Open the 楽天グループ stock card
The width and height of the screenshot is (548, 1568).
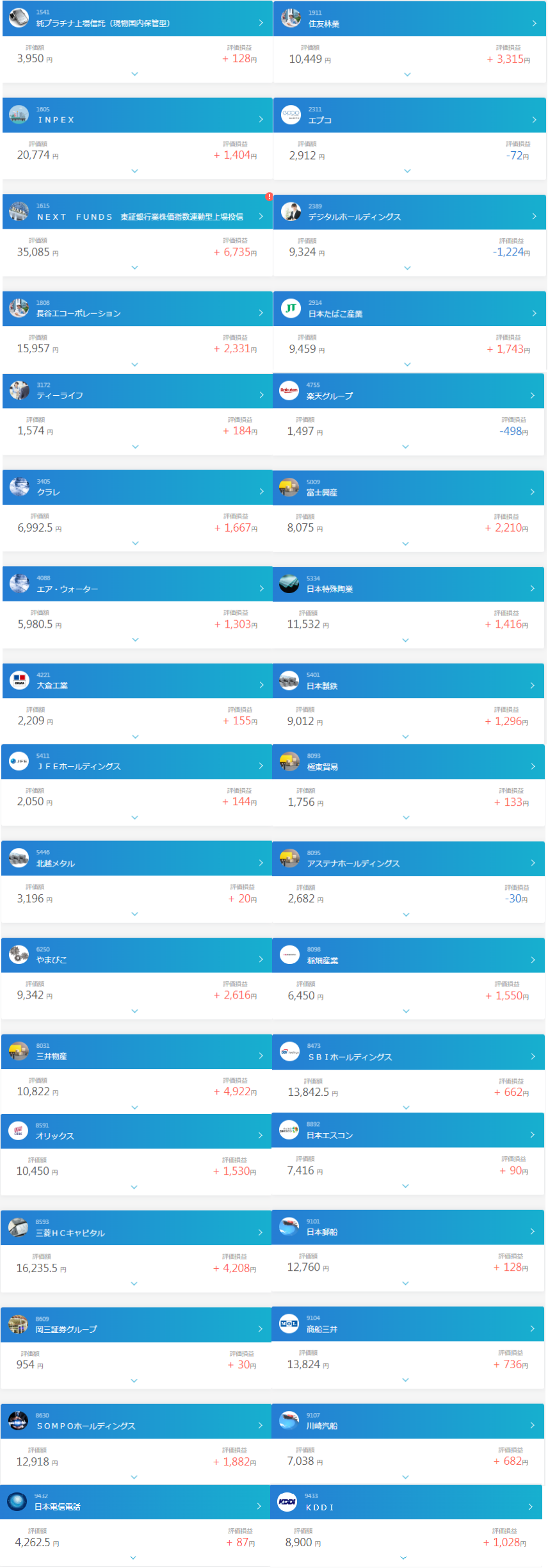pos(408,391)
